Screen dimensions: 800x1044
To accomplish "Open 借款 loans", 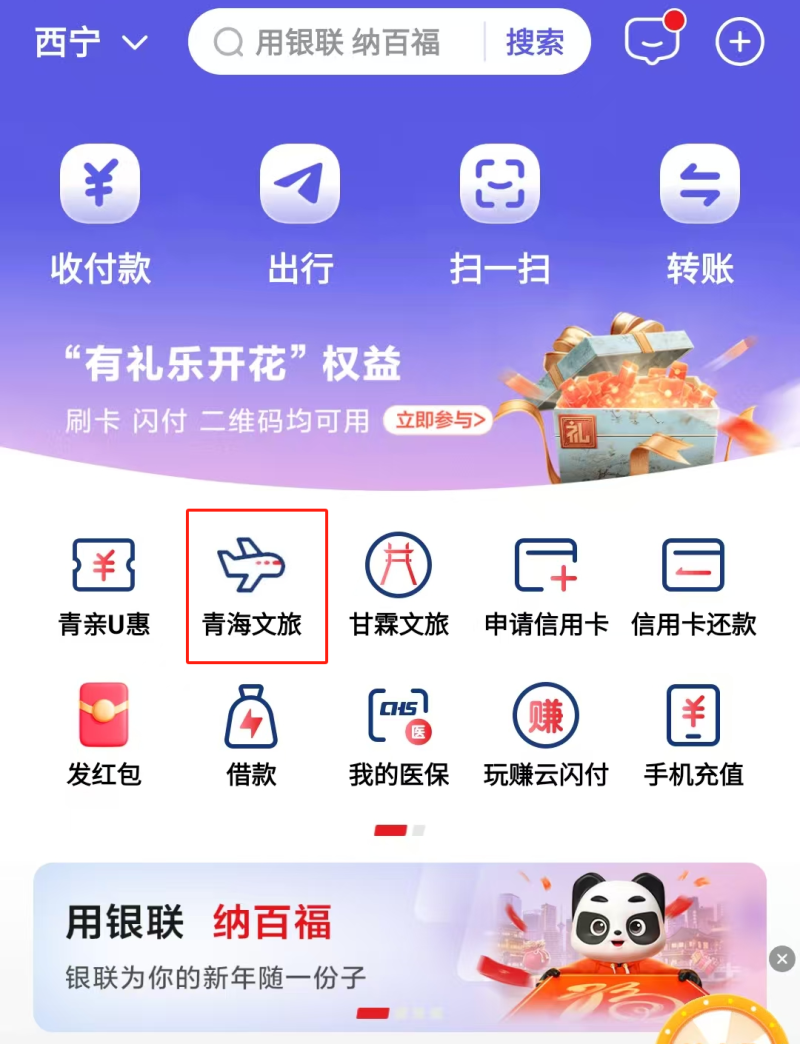I will tap(252, 735).
